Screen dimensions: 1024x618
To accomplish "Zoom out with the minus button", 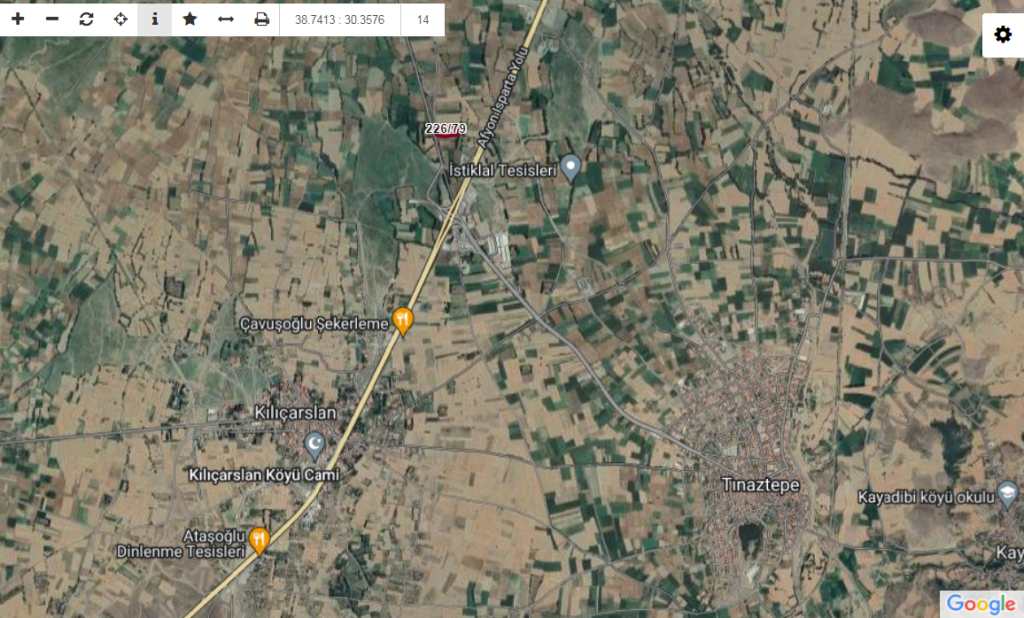I will click(x=52, y=19).
